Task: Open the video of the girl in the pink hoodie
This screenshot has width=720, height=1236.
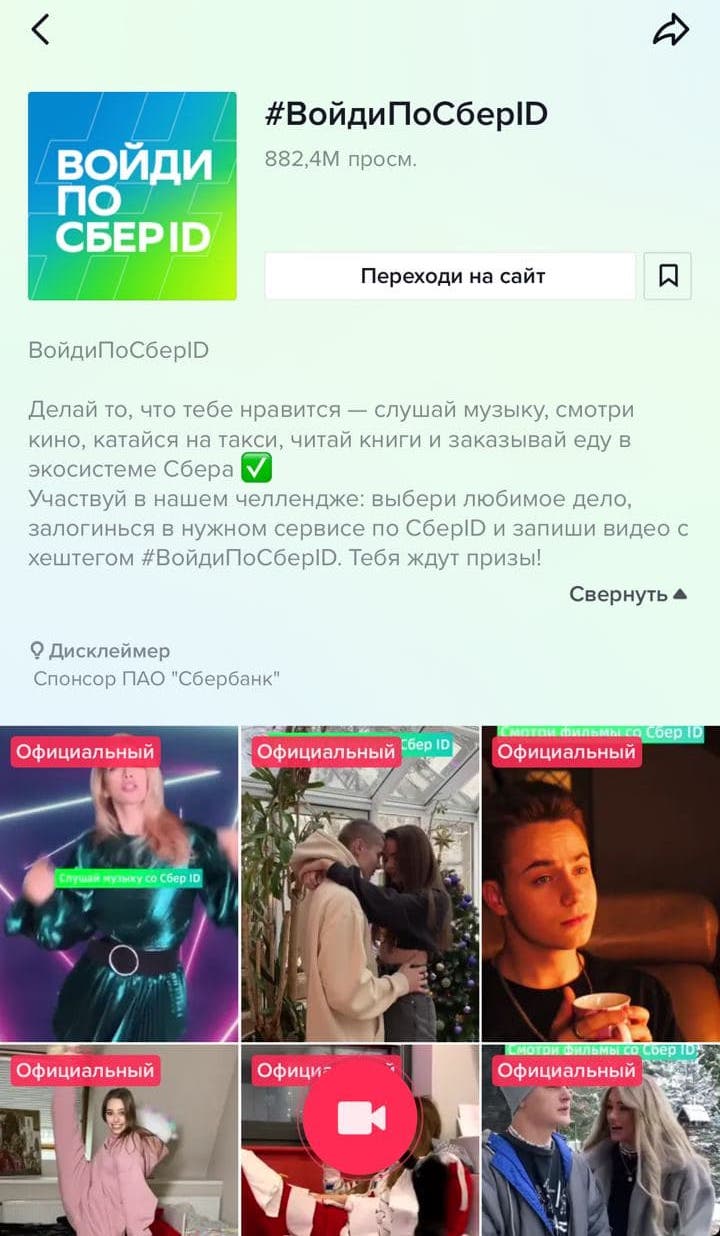Action: 119,1141
